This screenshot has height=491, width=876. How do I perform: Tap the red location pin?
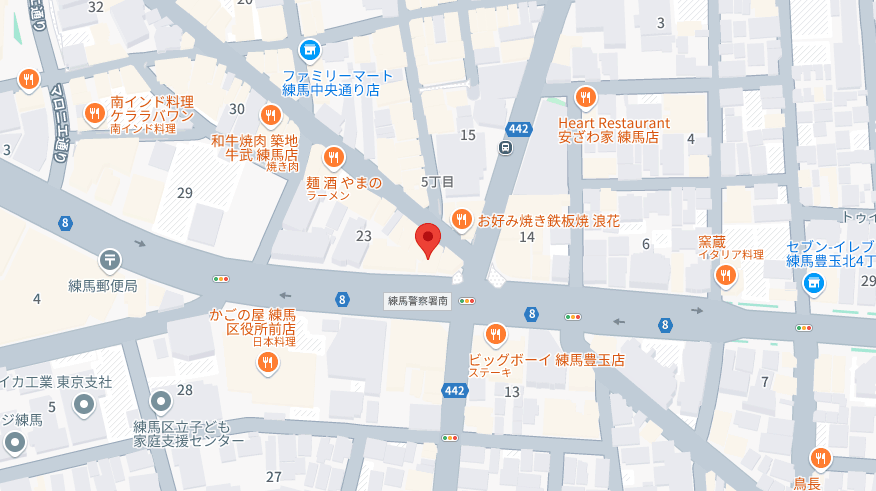coord(428,239)
